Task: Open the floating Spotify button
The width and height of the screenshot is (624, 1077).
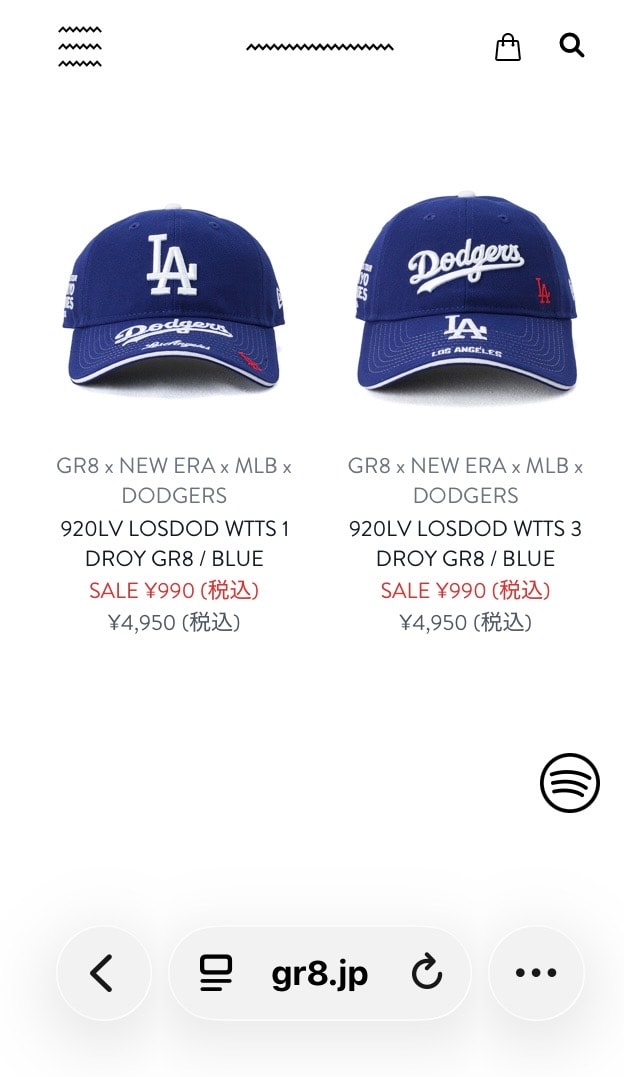Action: [570, 783]
